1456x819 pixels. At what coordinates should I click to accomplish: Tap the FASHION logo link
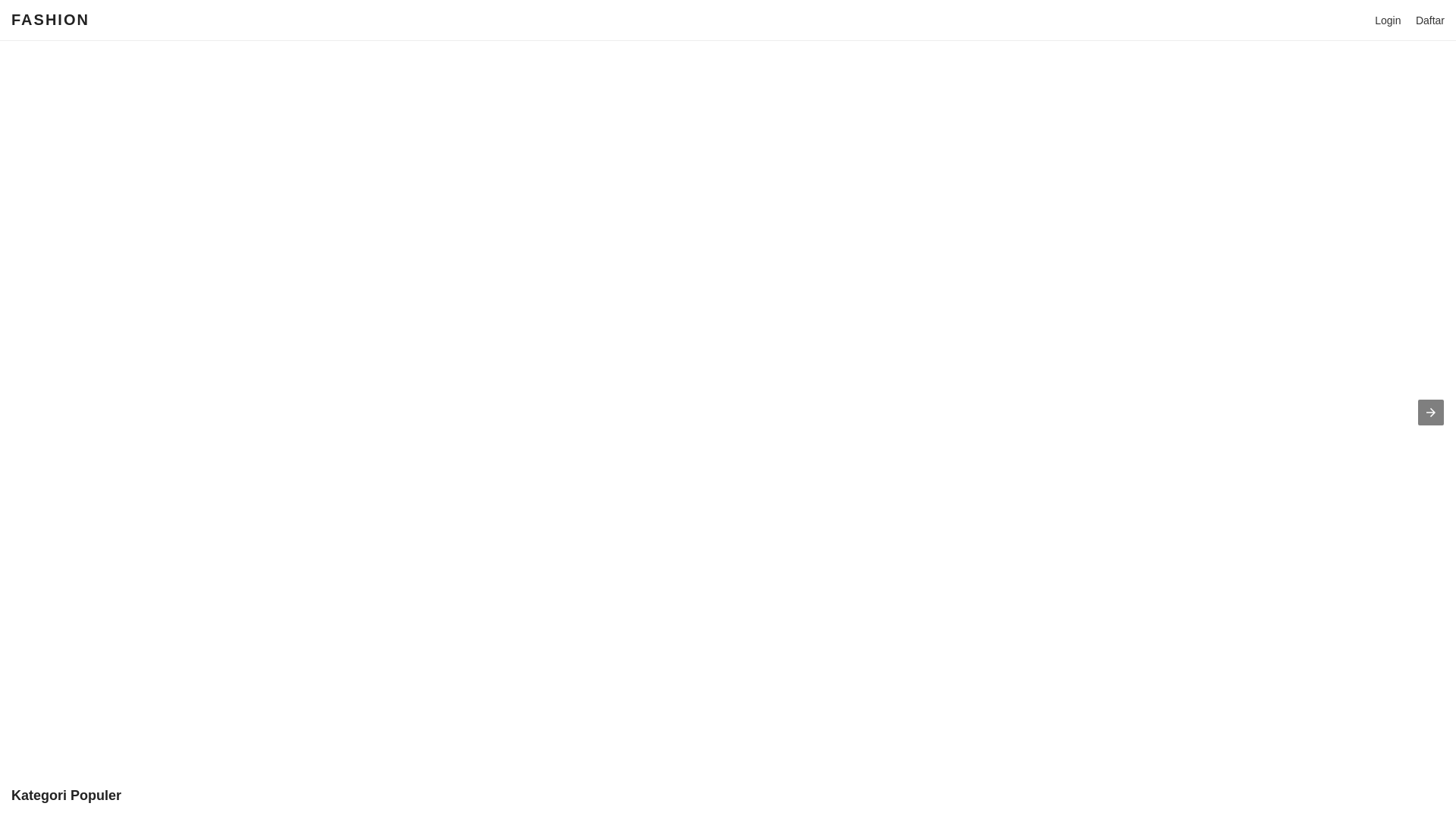click(50, 20)
